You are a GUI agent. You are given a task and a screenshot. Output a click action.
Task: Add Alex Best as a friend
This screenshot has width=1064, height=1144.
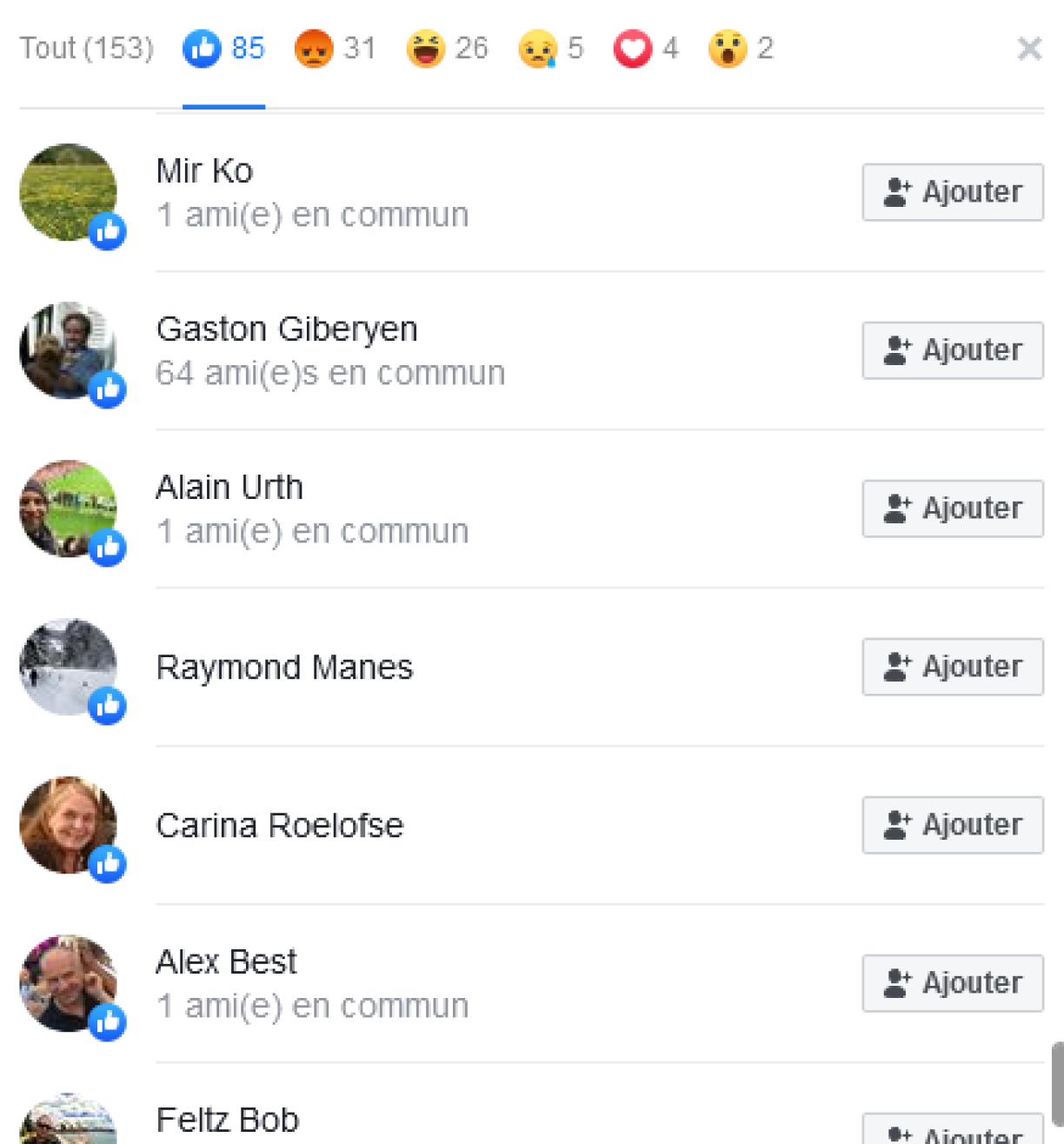pos(953,983)
